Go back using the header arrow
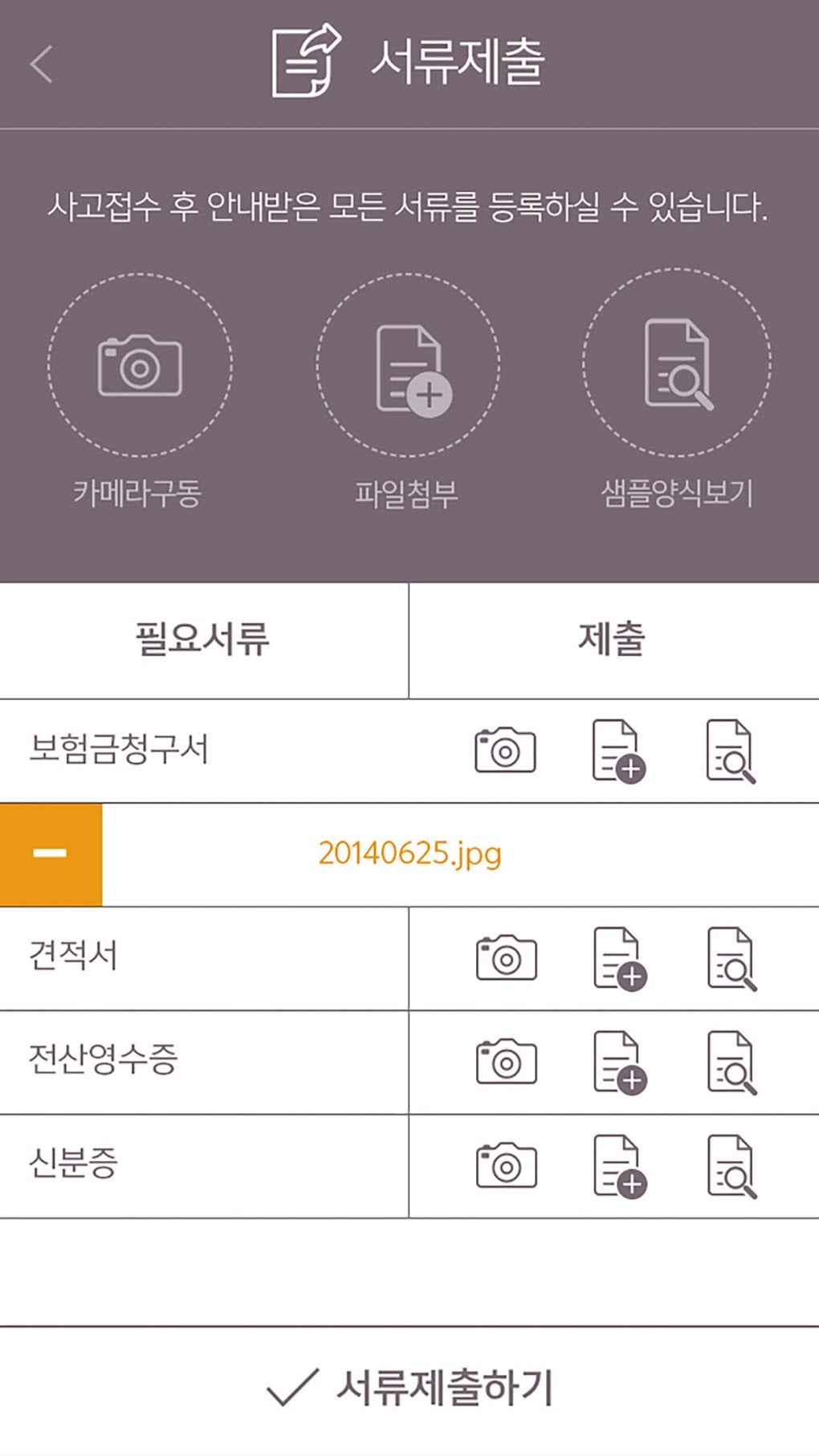 tap(42, 63)
